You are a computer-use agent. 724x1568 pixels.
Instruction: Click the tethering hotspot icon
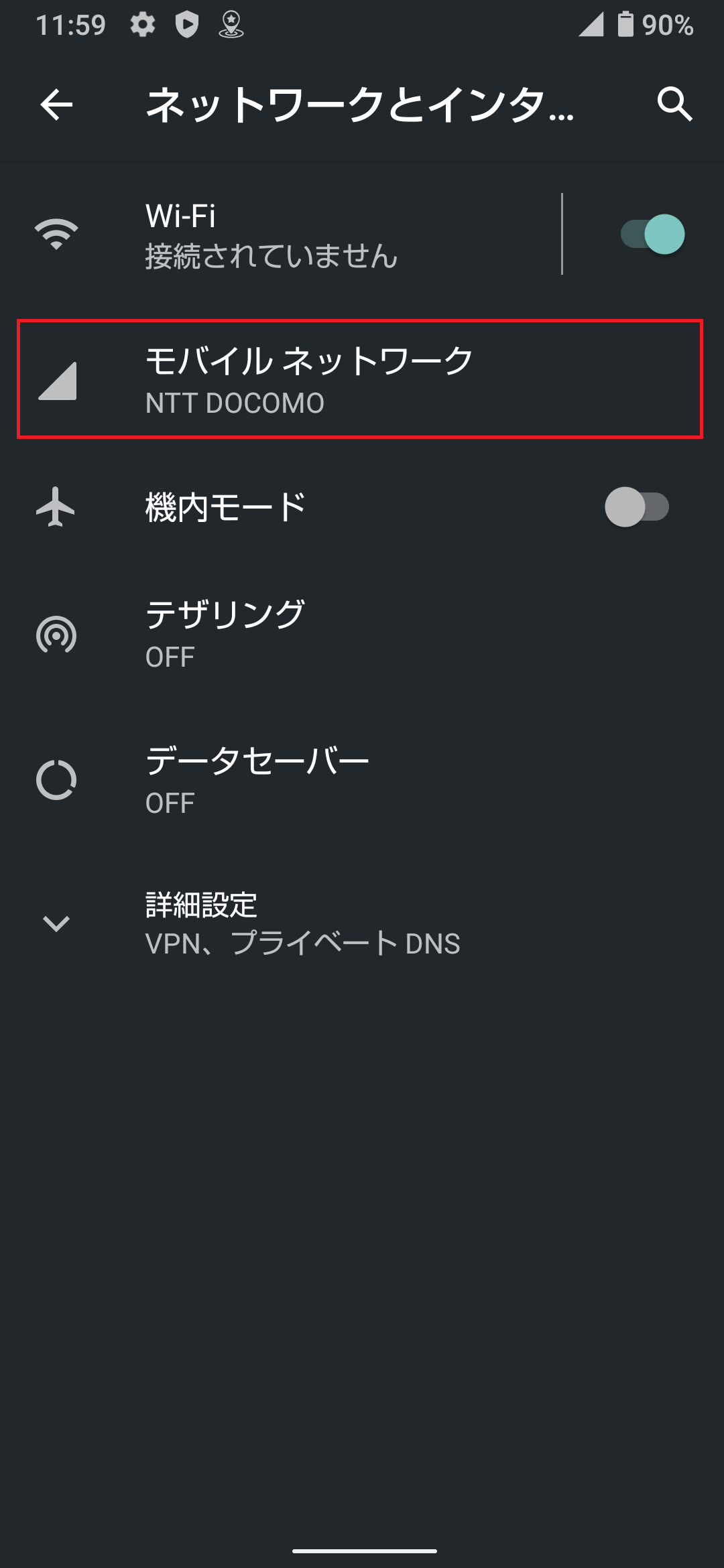pyautogui.click(x=56, y=635)
